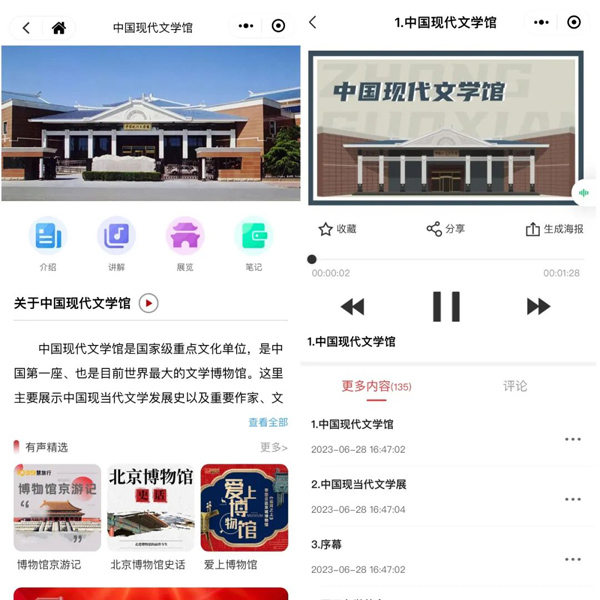Switch to the 评论 comments tab
Image resolution: width=600 pixels, height=600 pixels.
515,386
